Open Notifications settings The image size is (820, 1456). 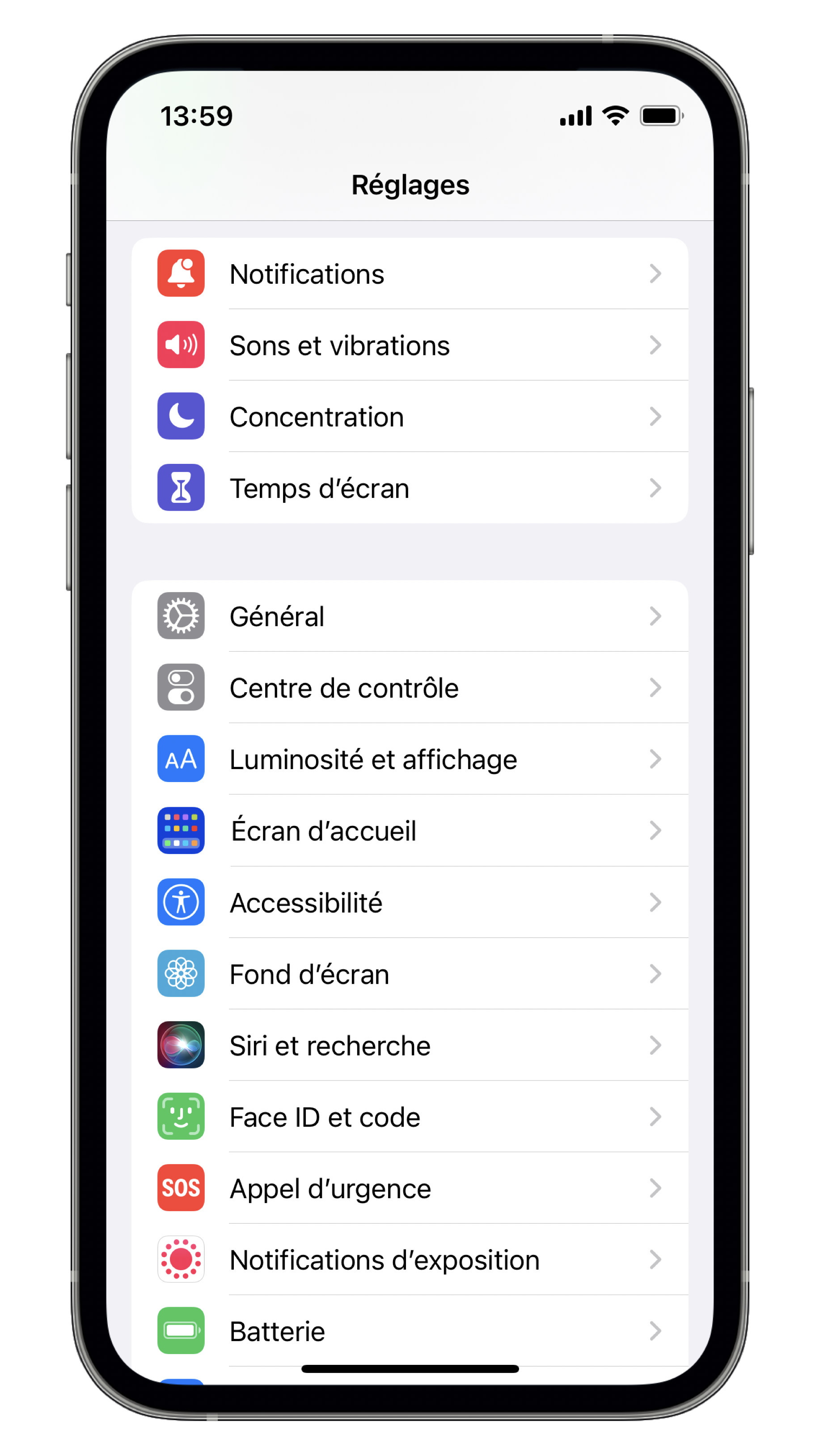[x=410, y=274]
